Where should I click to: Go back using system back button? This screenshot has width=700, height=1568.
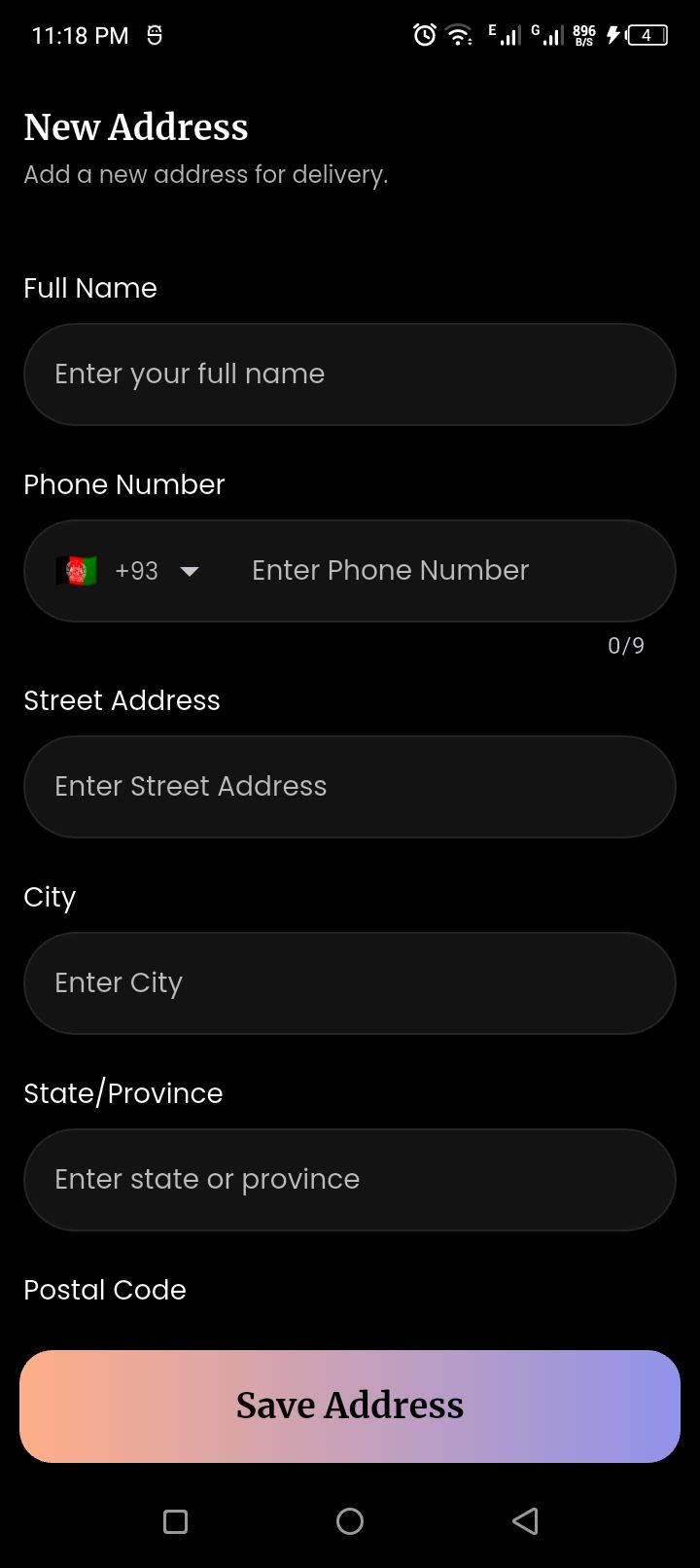tap(525, 1521)
